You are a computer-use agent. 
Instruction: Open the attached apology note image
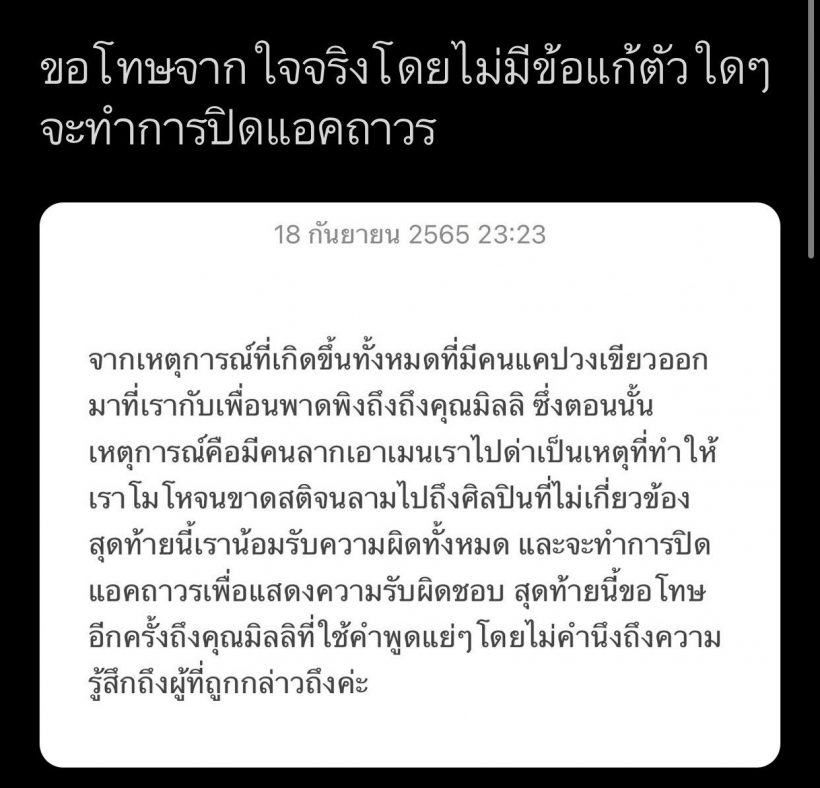tap(409, 484)
